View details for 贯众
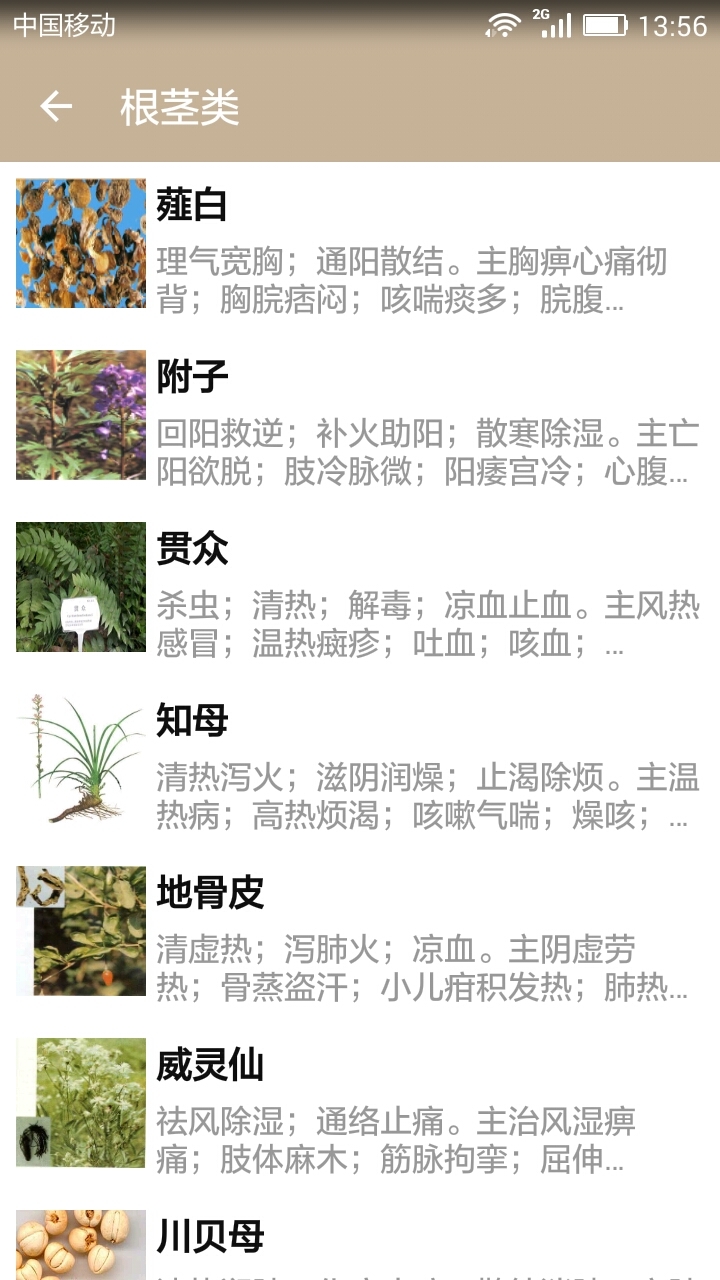The image size is (720, 1280). 360,588
